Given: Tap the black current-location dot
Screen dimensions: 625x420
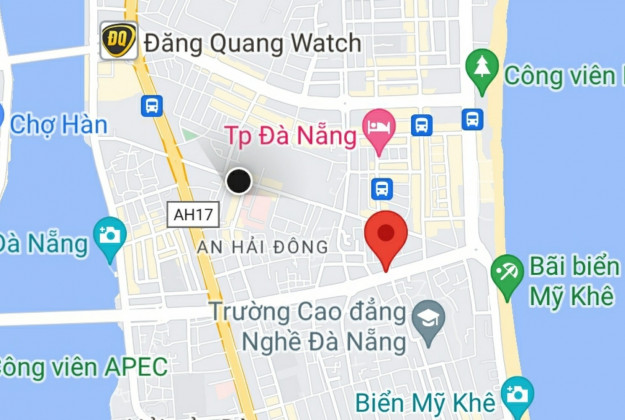Looking at the screenshot, I should 238,181.
